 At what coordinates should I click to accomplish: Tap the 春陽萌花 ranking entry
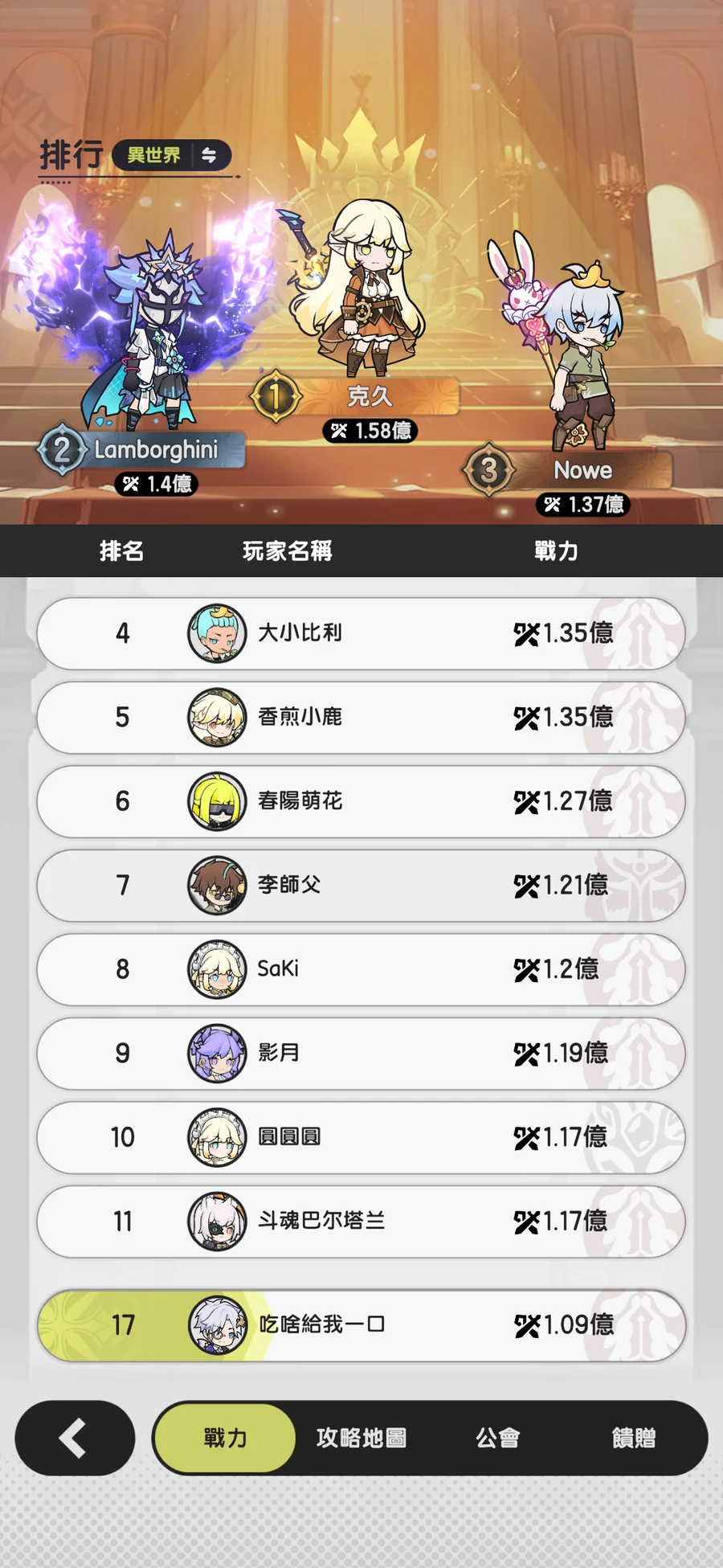click(x=361, y=801)
